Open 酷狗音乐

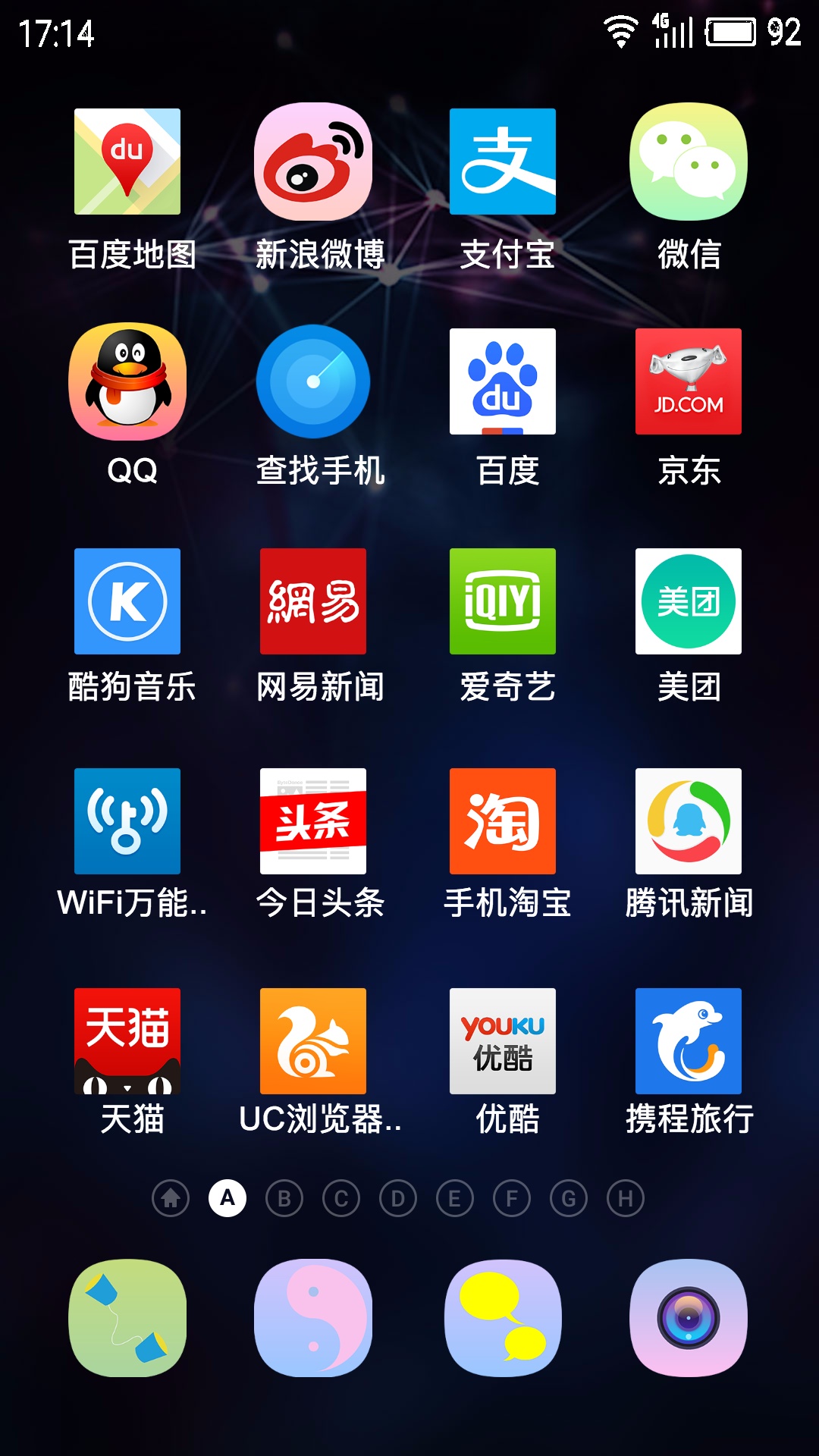click(x=127, y=601)
